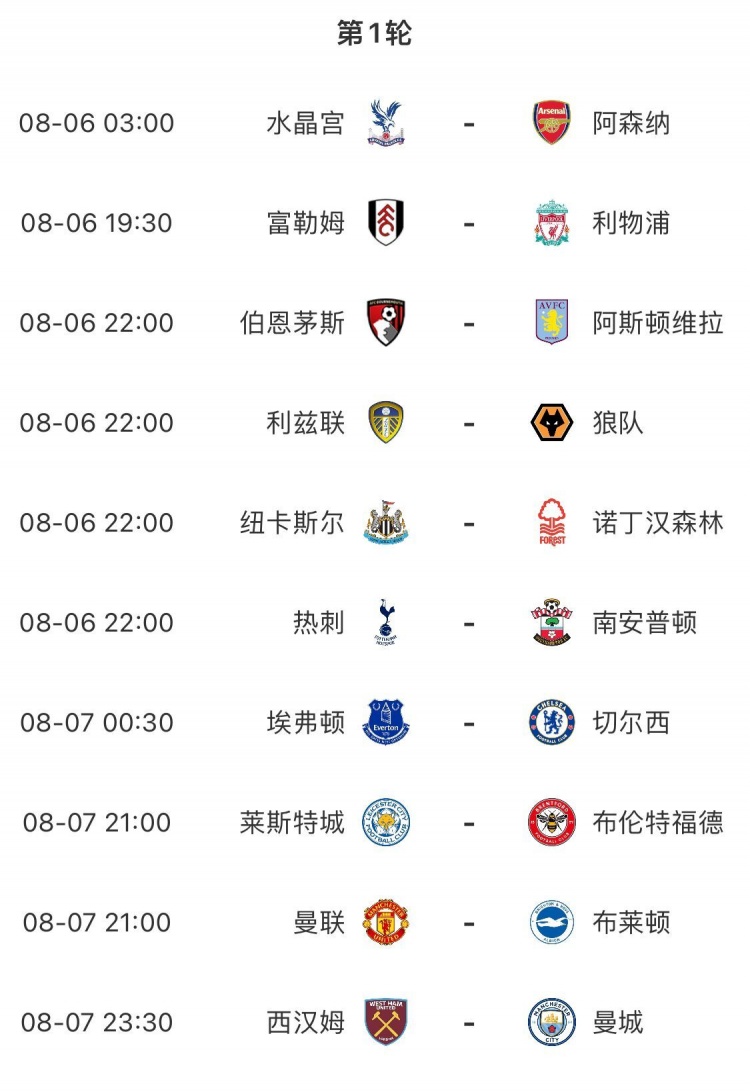This screenshot has height=1092, width=750.
Task: Select the Wolves wolf-head badge
Action: (550, 422)
